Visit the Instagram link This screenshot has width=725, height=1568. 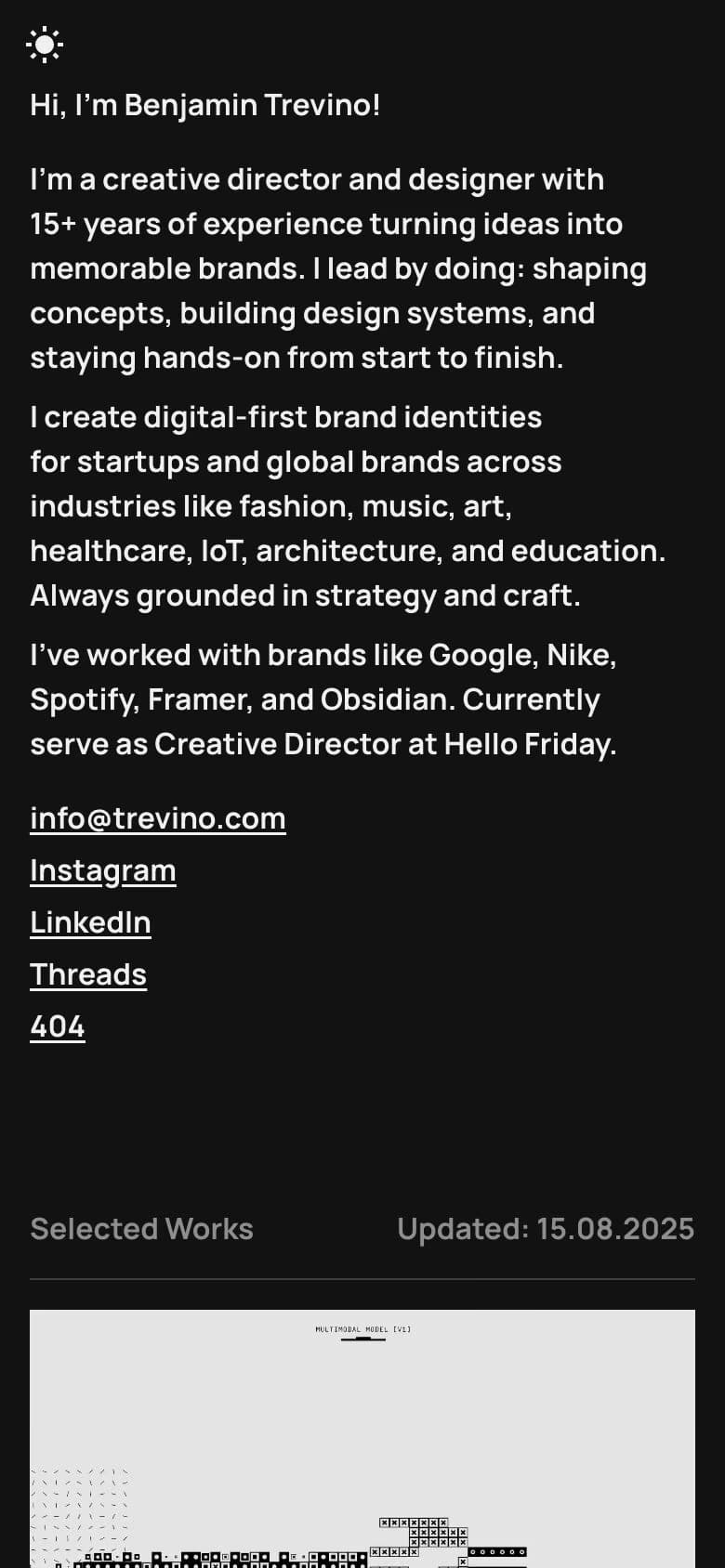[x=102, y=870]
